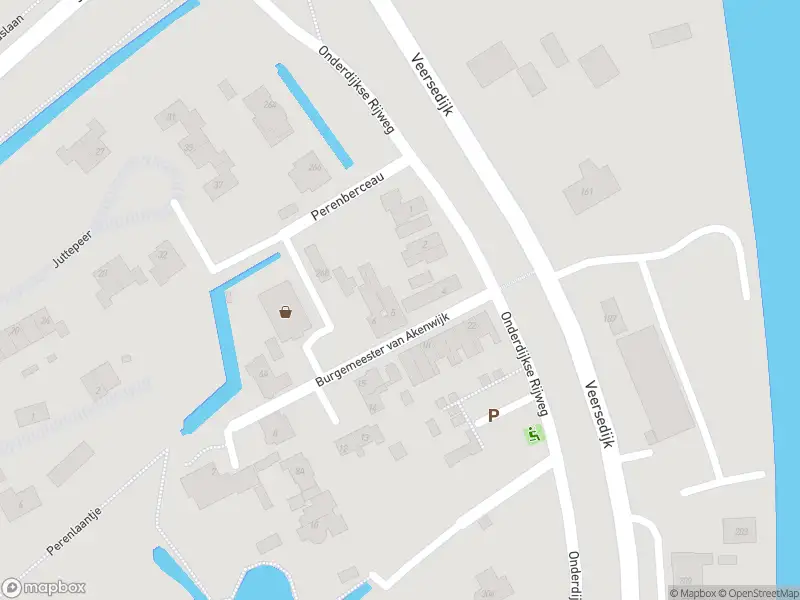The width and height of the screenshot is (800, 600).
Task: Select the parking P marker
Action: [493, 415]
